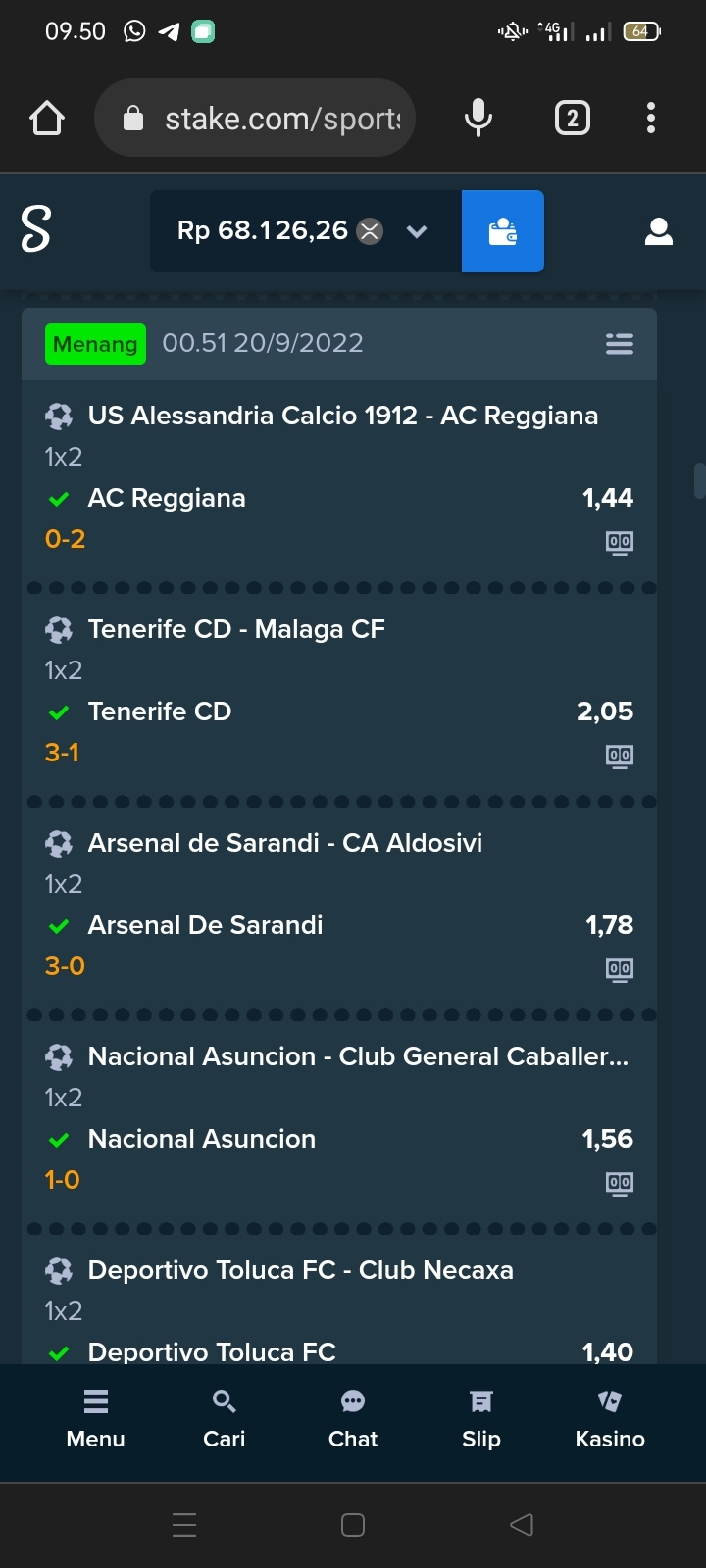Go to the Kasino tab

tap(610, 1419)
